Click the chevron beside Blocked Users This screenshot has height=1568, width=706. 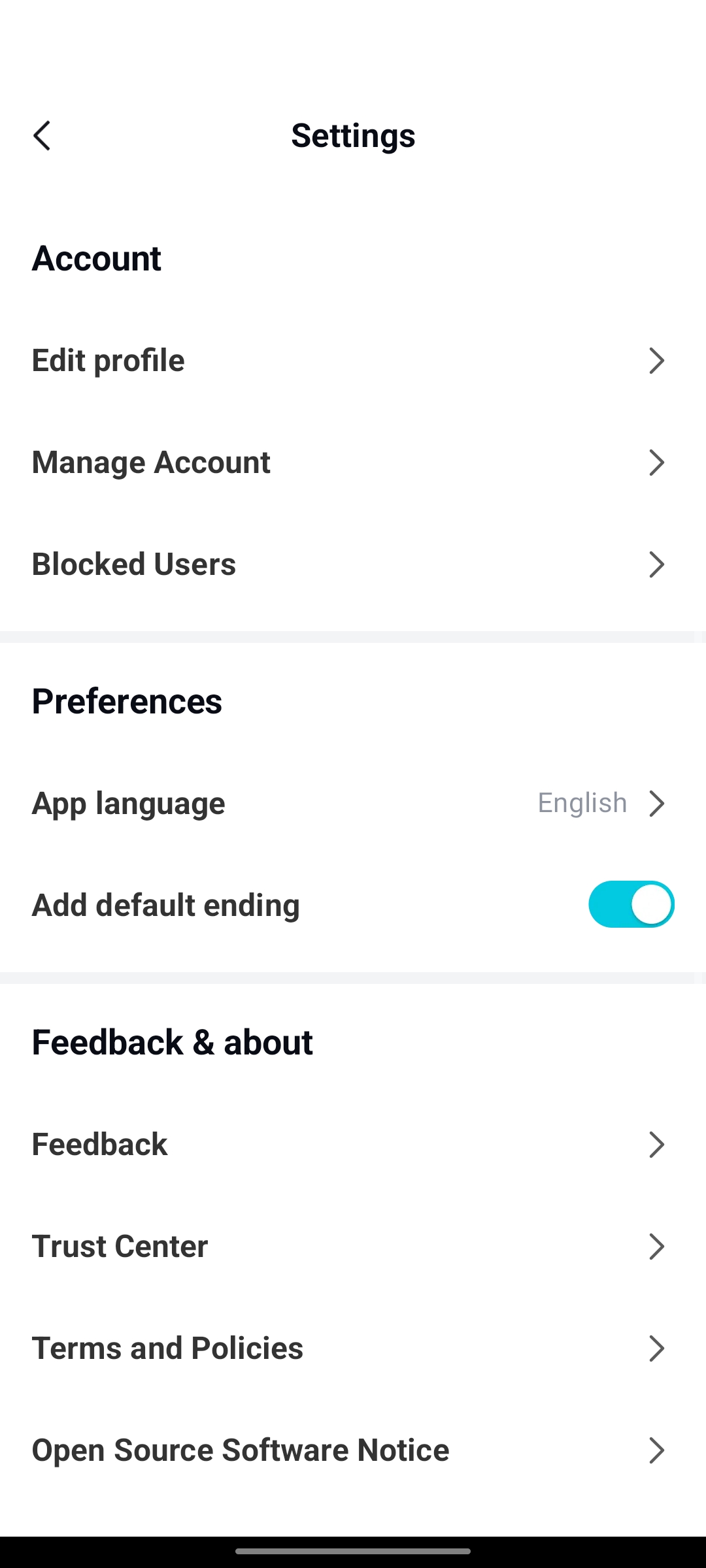tap(656, 564)
